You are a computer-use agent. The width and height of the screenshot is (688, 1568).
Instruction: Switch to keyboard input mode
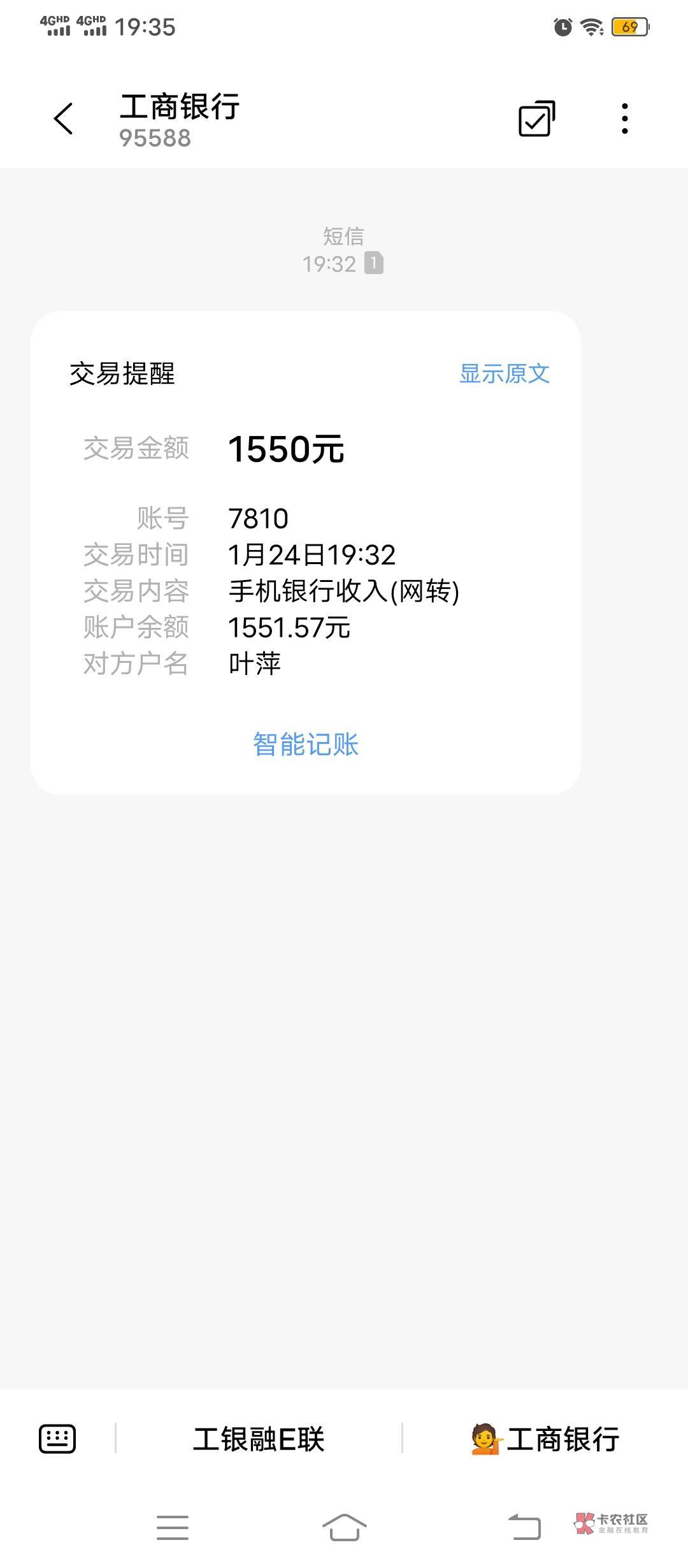pos(57,1439)
